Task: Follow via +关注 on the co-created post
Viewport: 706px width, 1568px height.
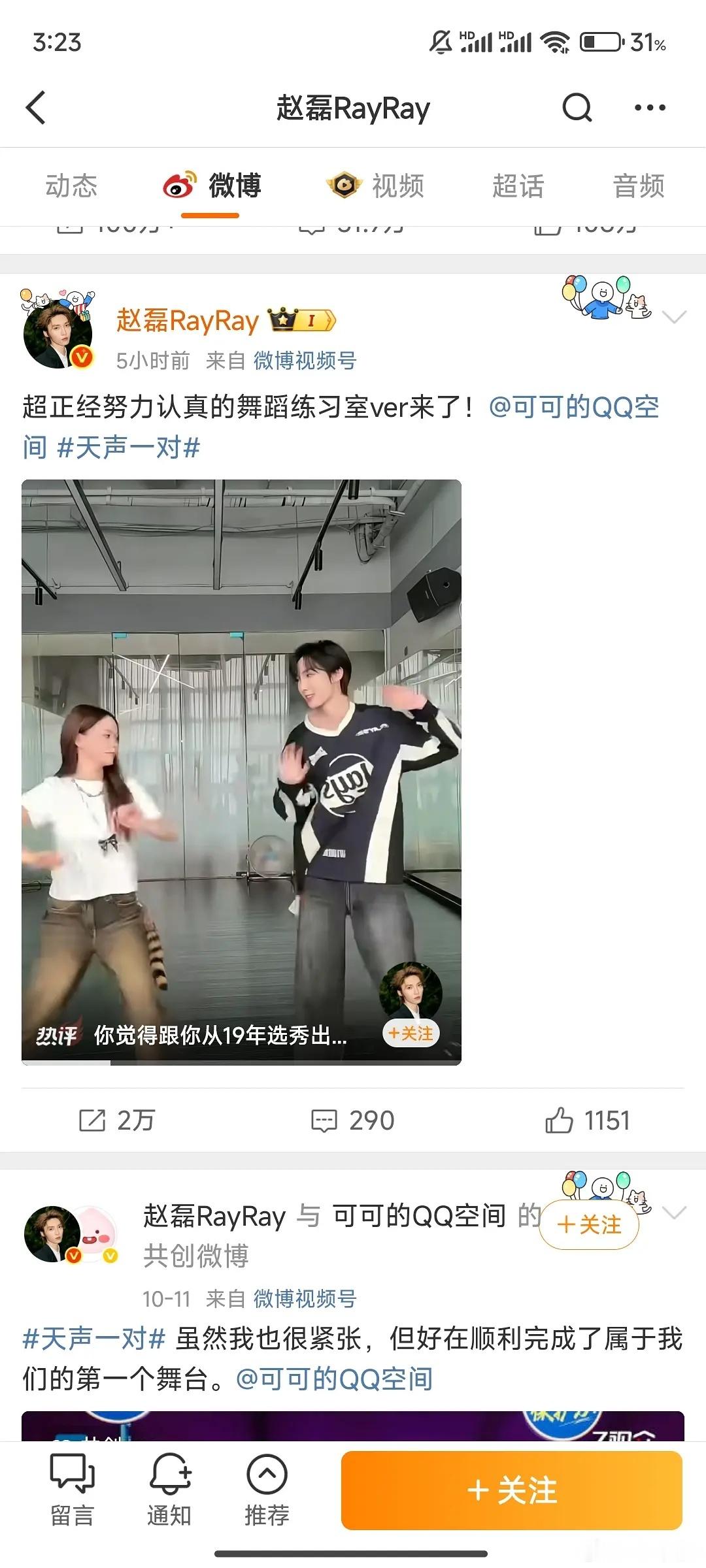Action: click(x=589, y=1224)
